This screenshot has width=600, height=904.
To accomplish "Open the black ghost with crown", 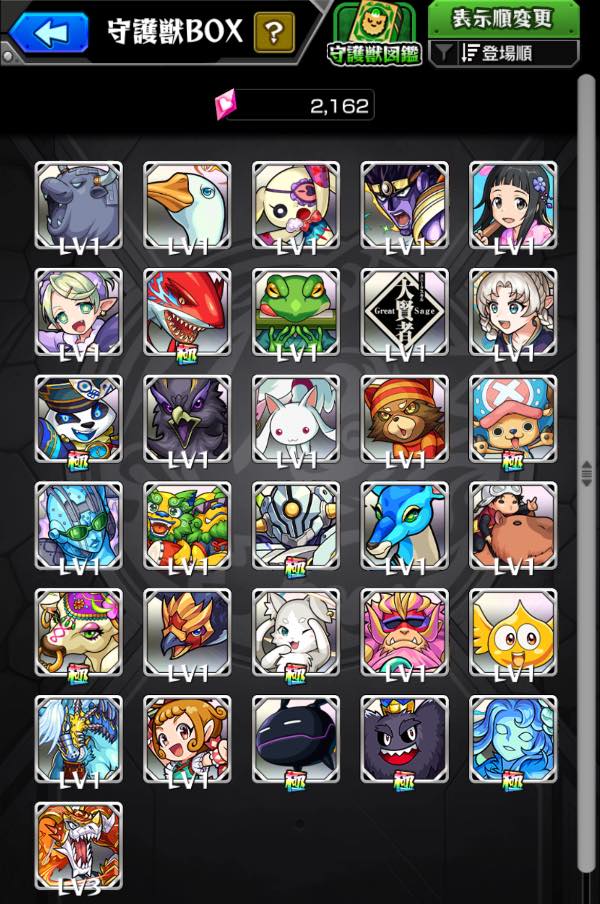I will (x=404, y=739).
